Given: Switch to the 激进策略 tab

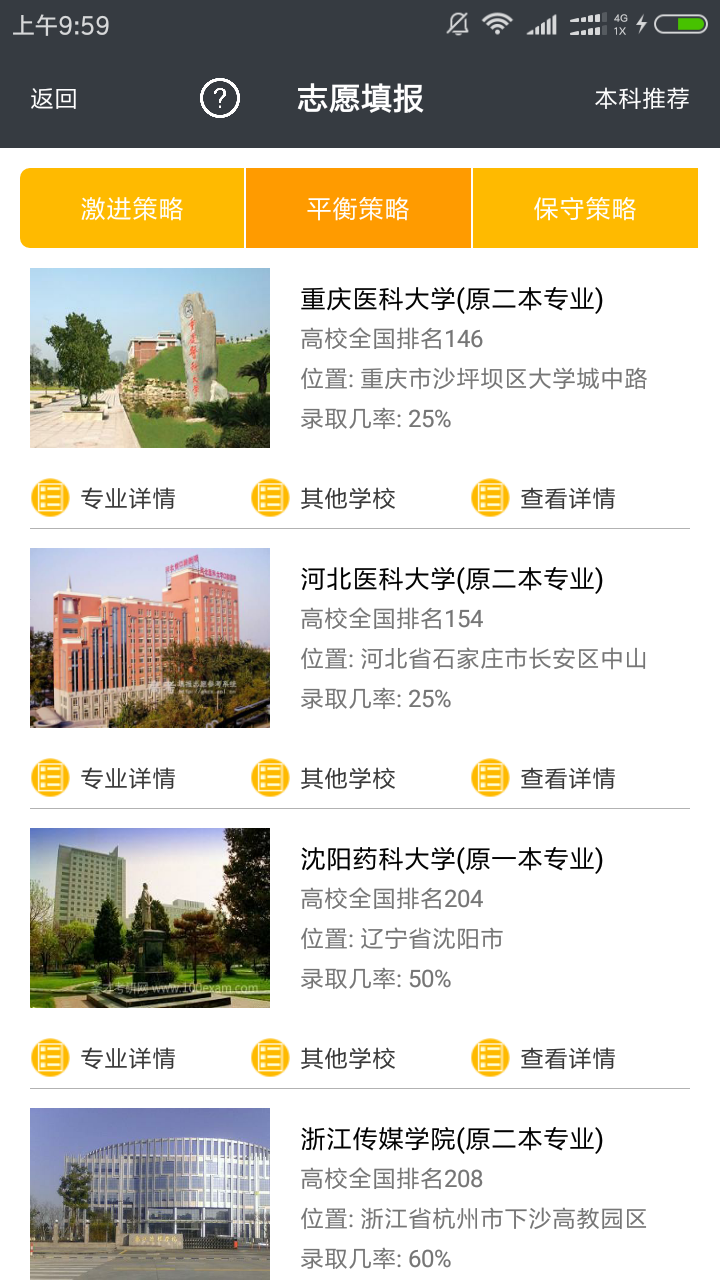Looking at the screenshot, I should click(x=132, y=209).
